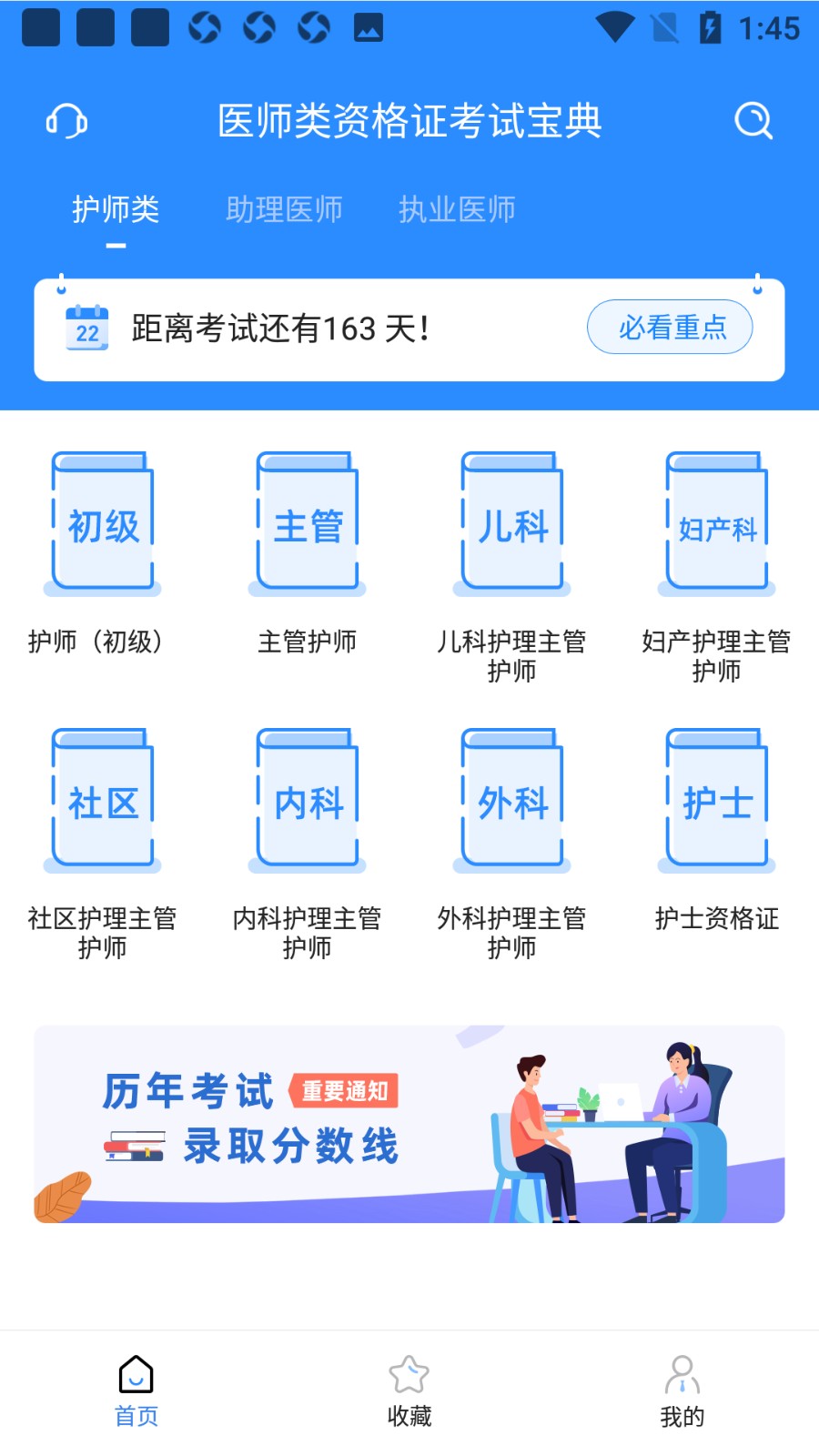Switch to the 助理医师 tab
This screenshot has width=819, height=1456.
click(x=284, y=210)
